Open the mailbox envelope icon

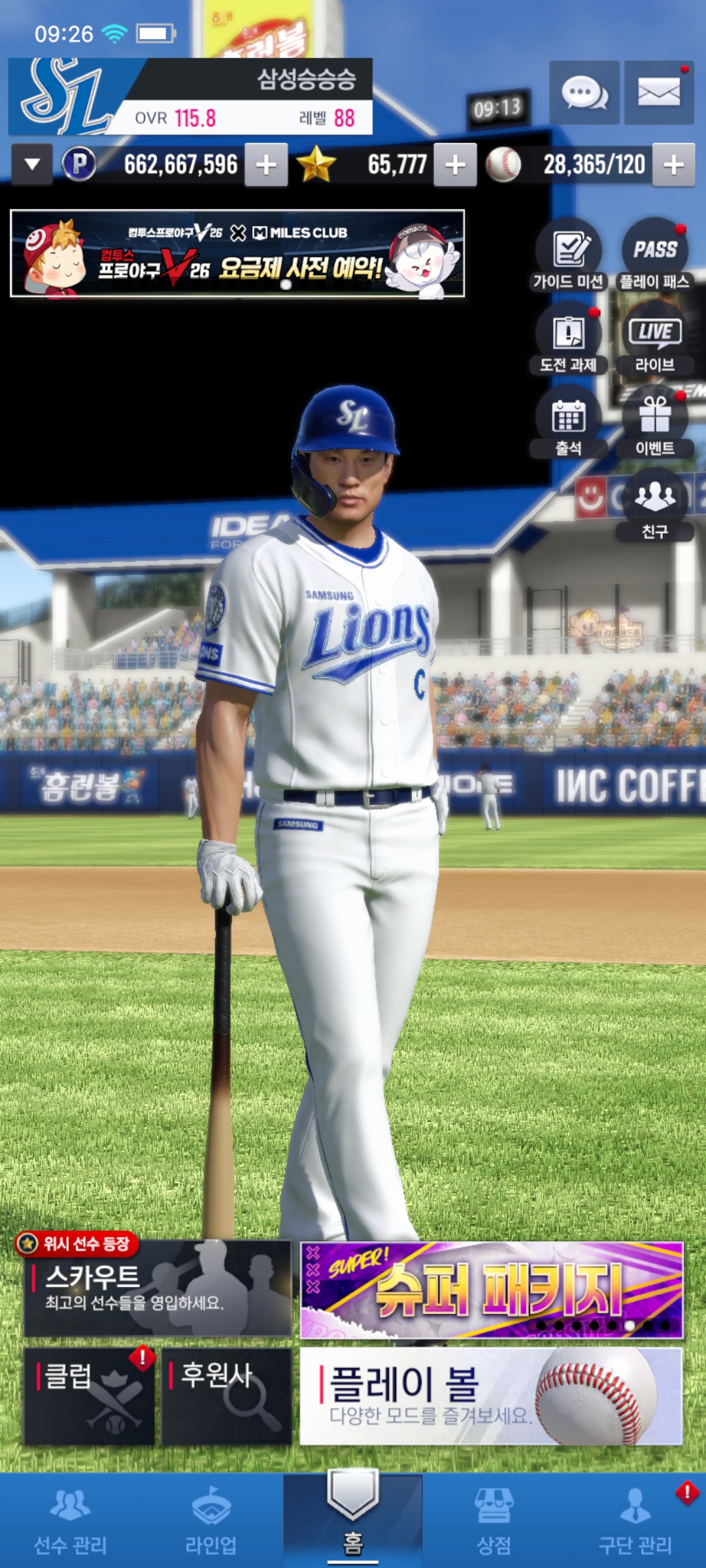[x=658, y=93]
